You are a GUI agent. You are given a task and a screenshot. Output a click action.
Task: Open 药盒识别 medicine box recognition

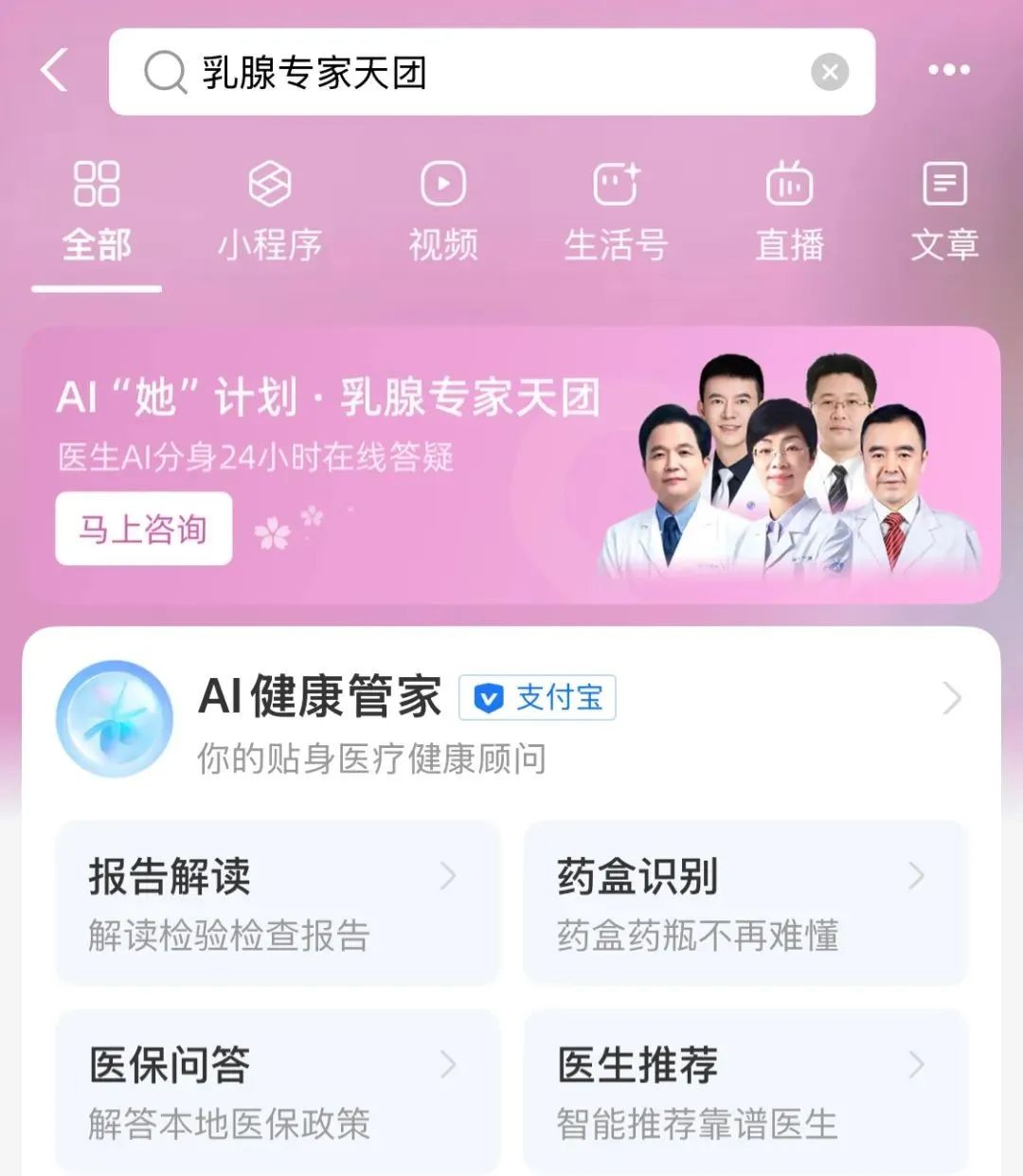[745, 902]
